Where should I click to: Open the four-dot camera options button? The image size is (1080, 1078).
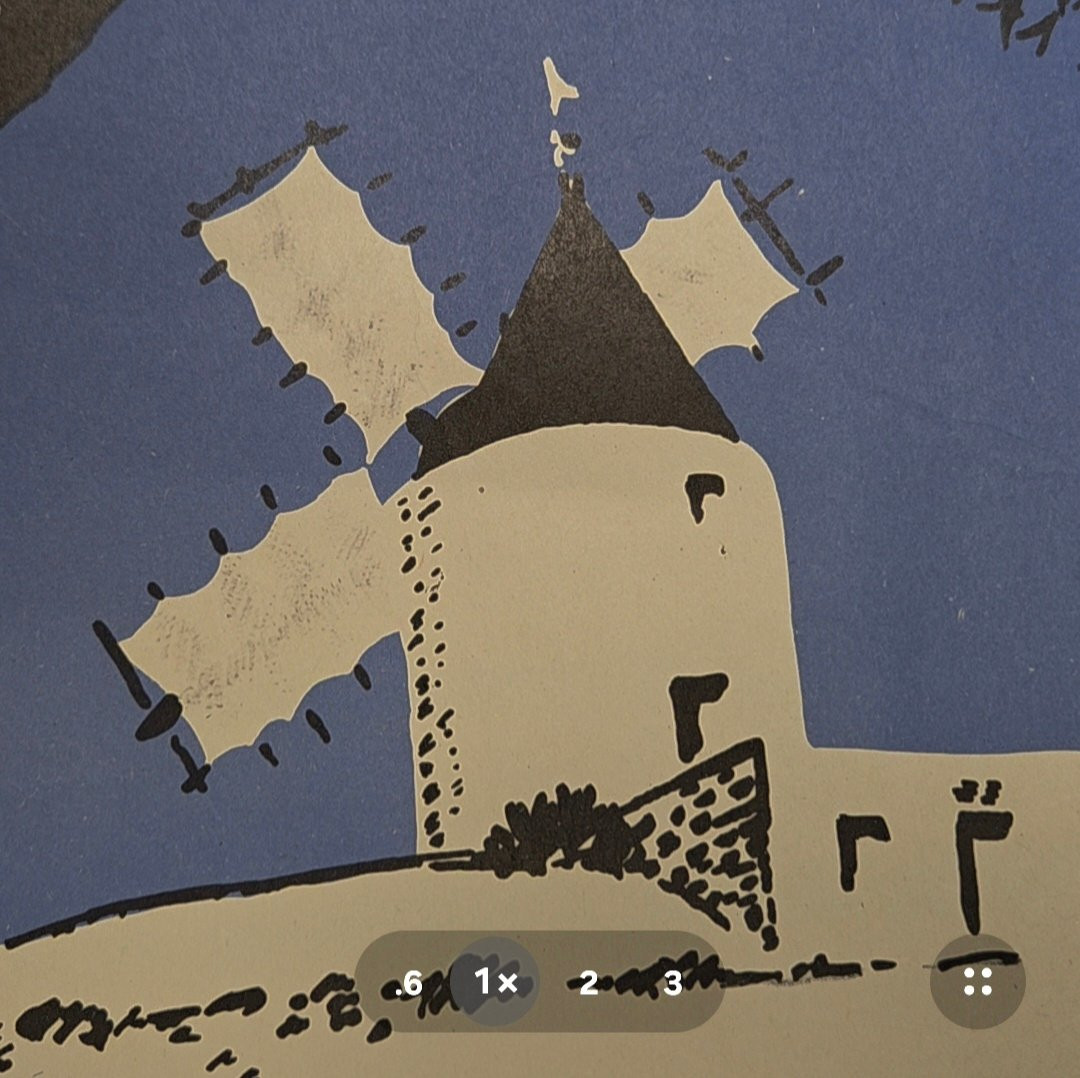coord(977,981)
